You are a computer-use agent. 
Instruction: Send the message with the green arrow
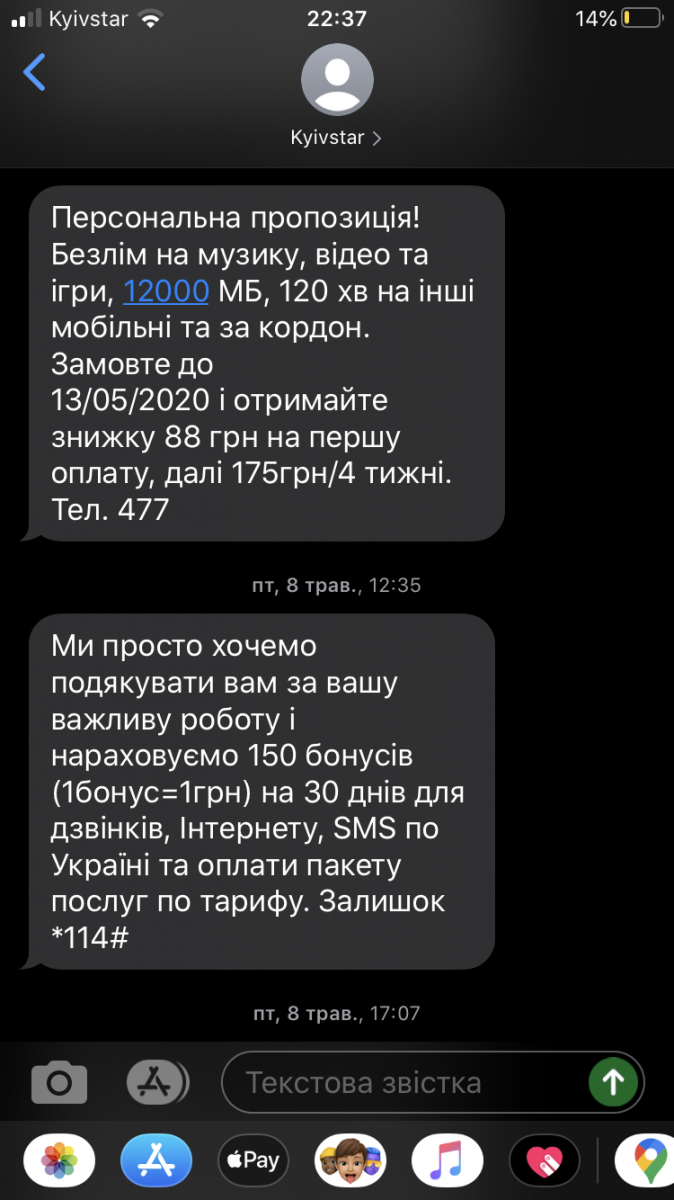613,1081
